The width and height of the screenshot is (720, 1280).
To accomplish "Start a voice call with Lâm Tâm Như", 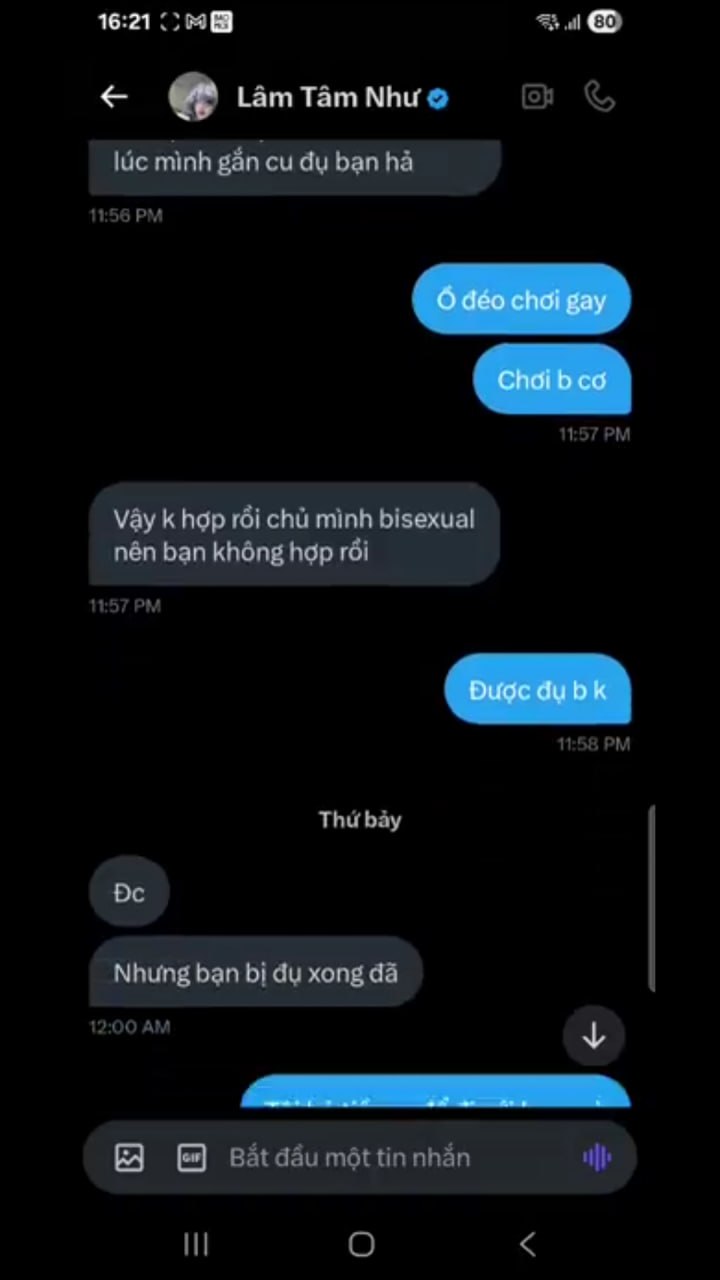I will [599, 96].
